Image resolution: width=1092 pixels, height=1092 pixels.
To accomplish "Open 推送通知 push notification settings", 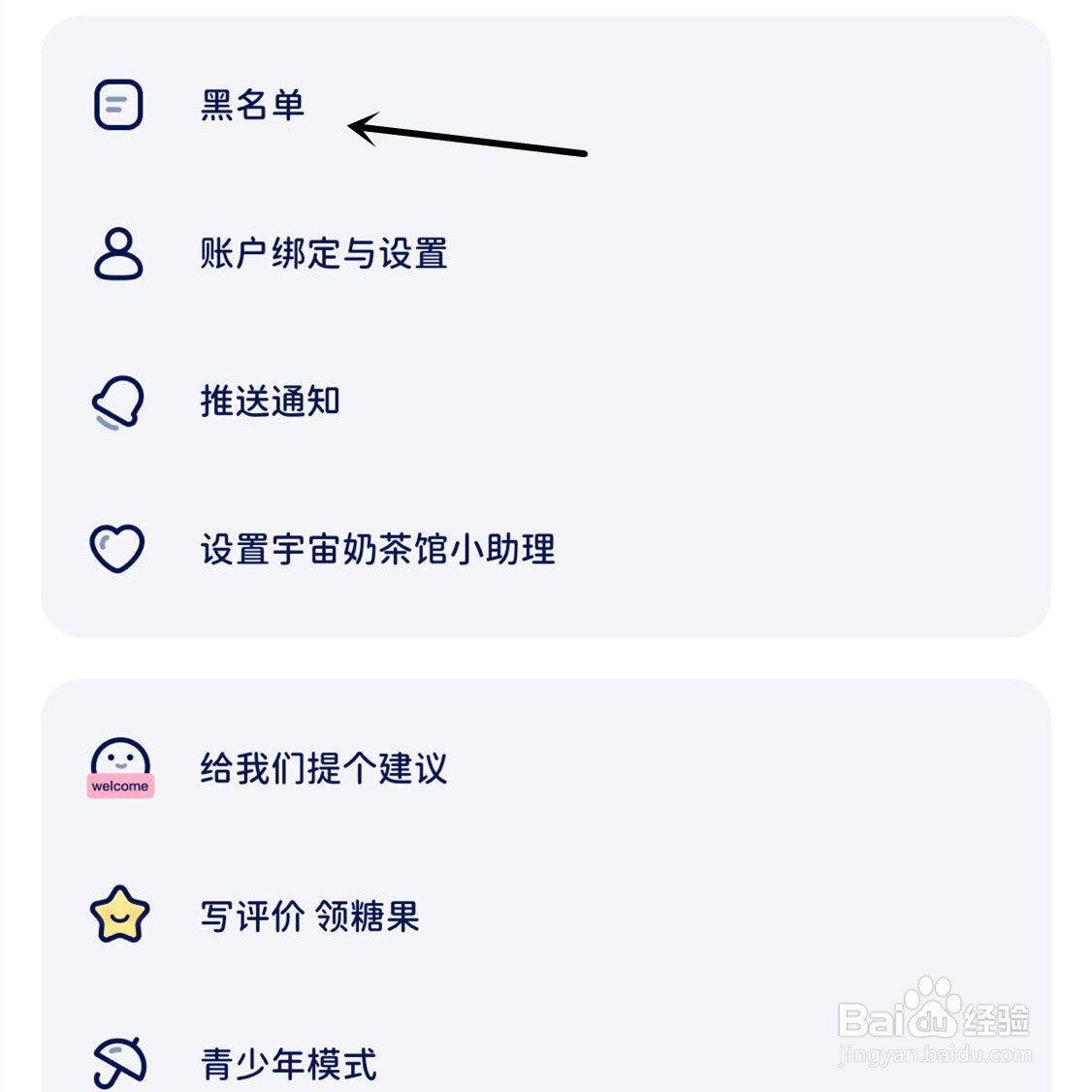I will tap(545, 401).
